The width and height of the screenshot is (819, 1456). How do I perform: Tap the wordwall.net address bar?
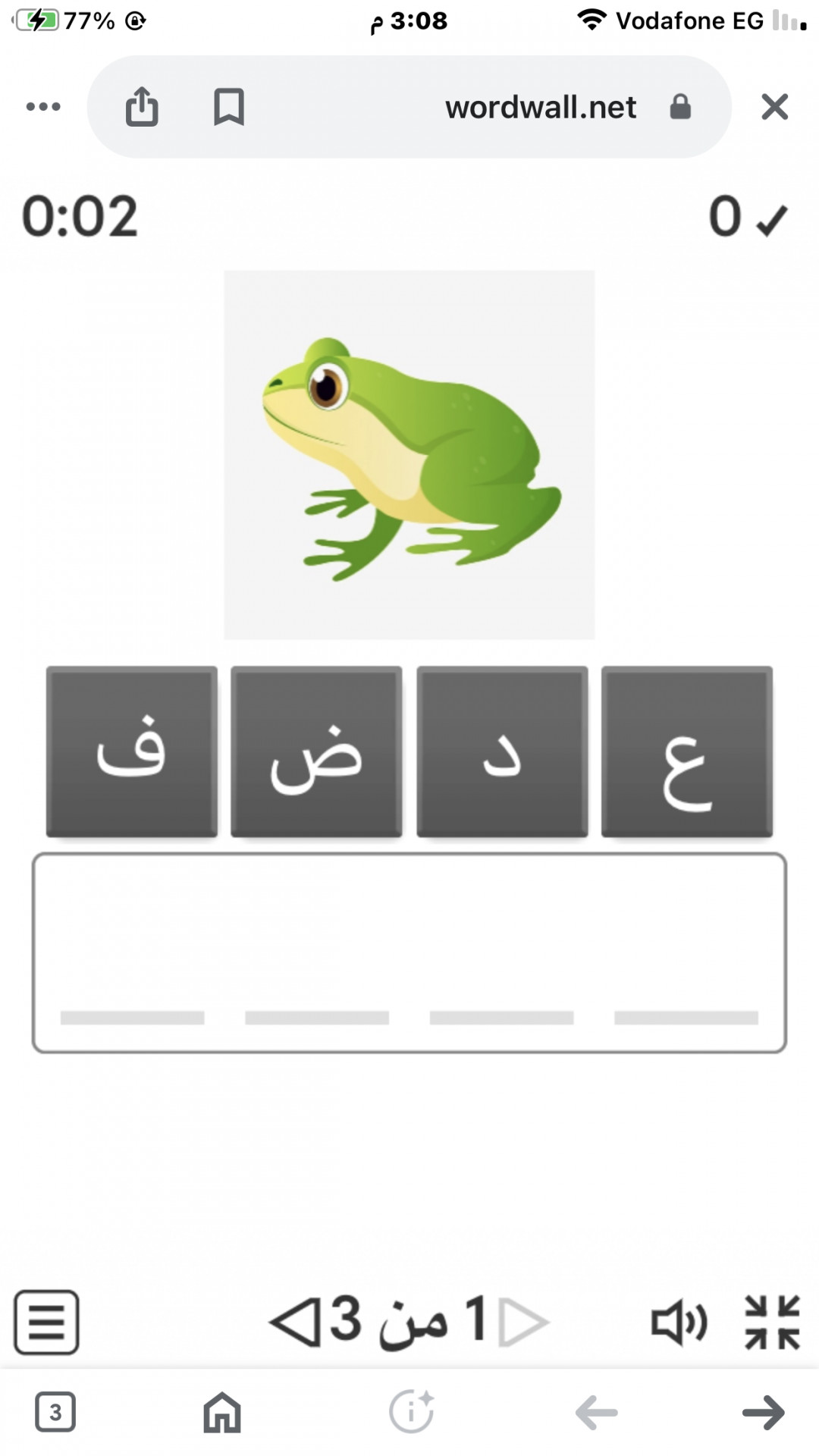[x=540, y=107]
